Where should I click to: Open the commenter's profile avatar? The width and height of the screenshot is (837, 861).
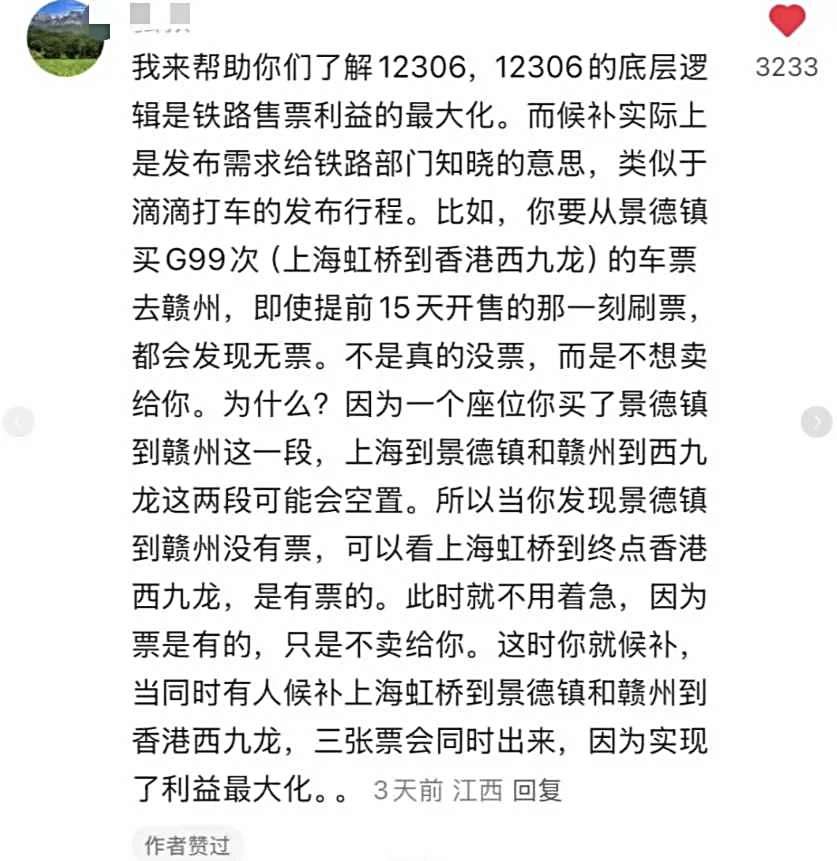(x=66, y=37)
